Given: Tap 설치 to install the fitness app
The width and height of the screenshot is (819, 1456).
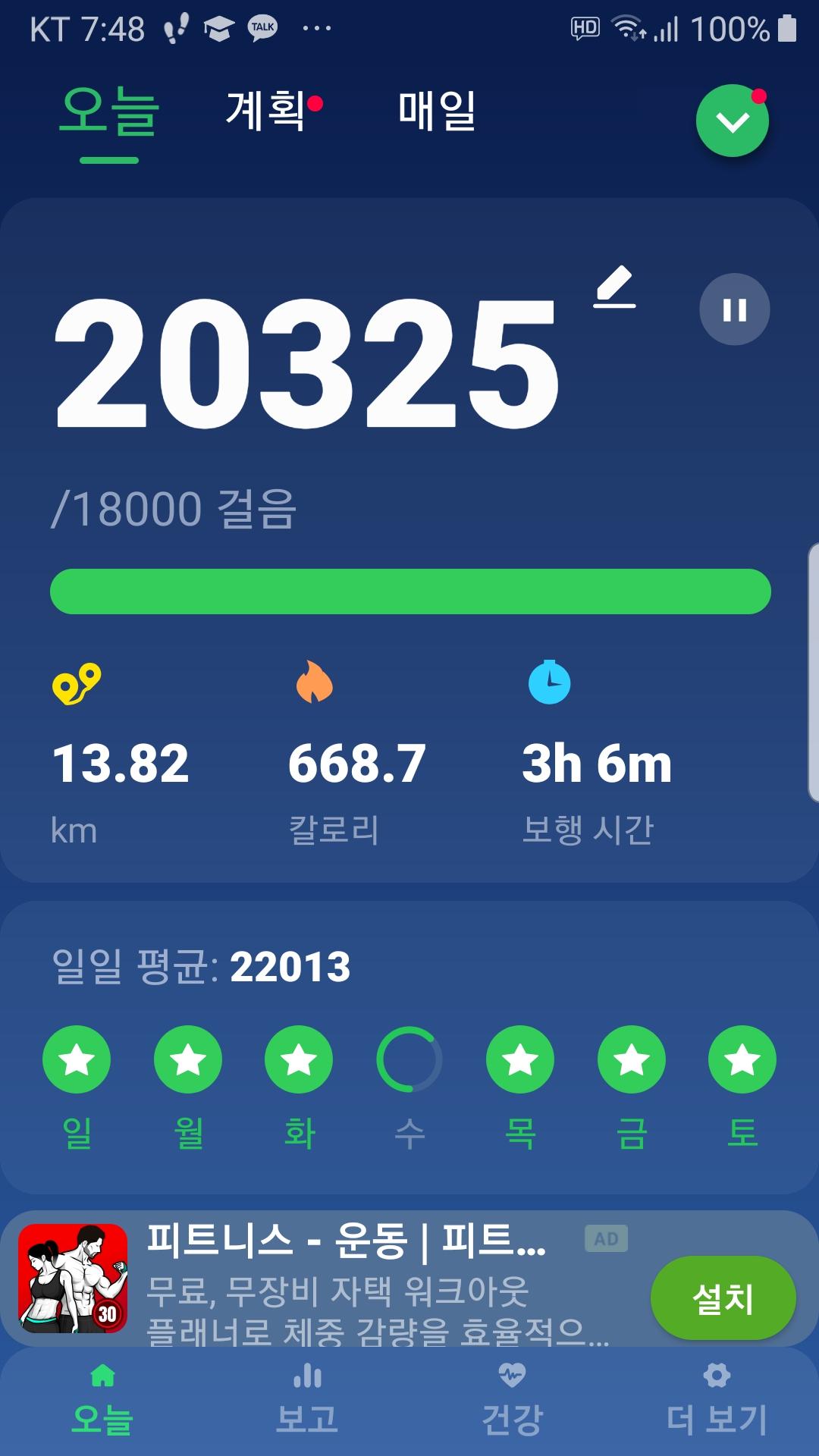Looking at the screenshot, I should pyautogui.click(x=723, y=1298).
